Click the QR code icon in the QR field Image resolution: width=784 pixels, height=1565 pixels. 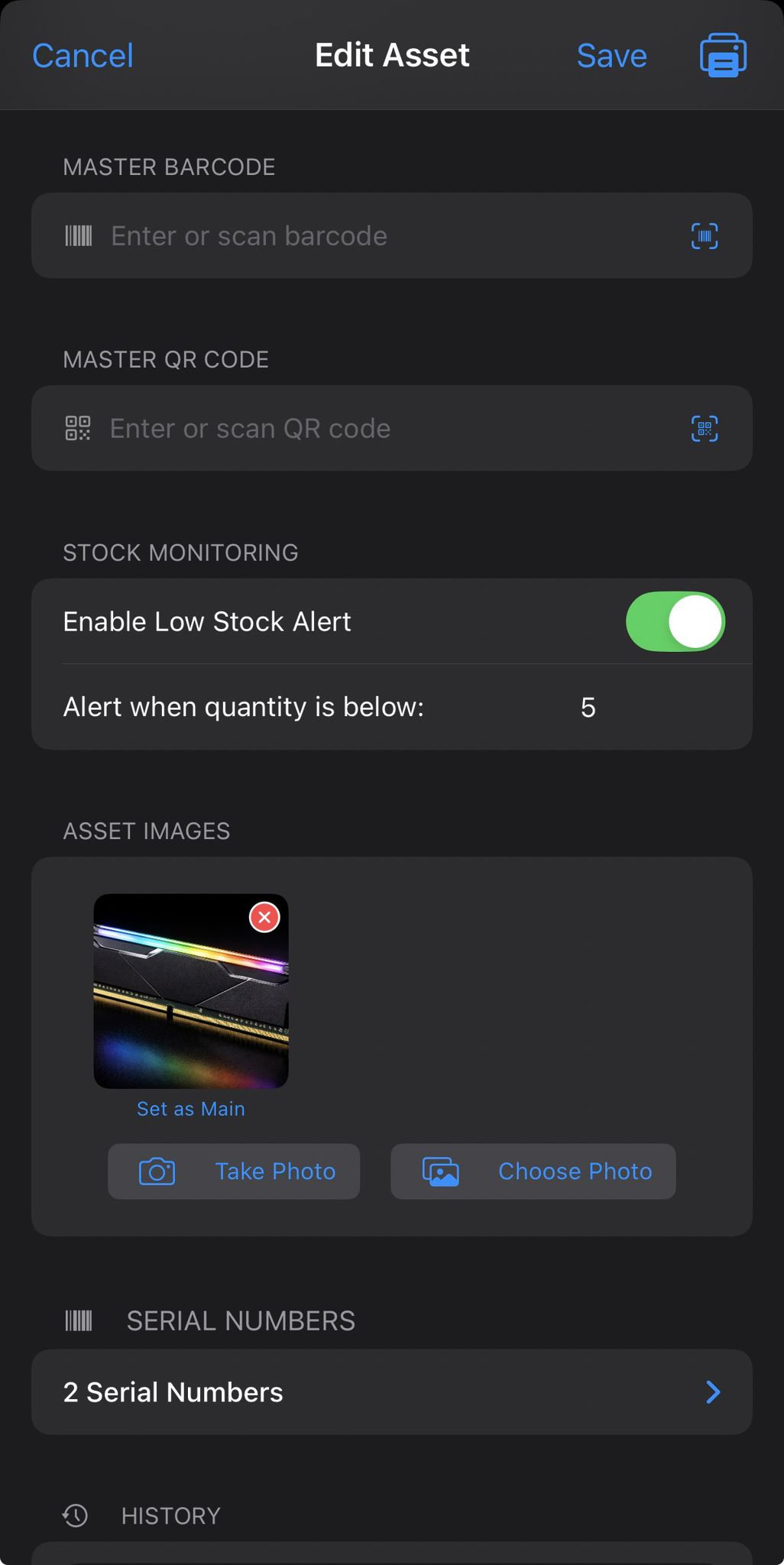(79, 428)
